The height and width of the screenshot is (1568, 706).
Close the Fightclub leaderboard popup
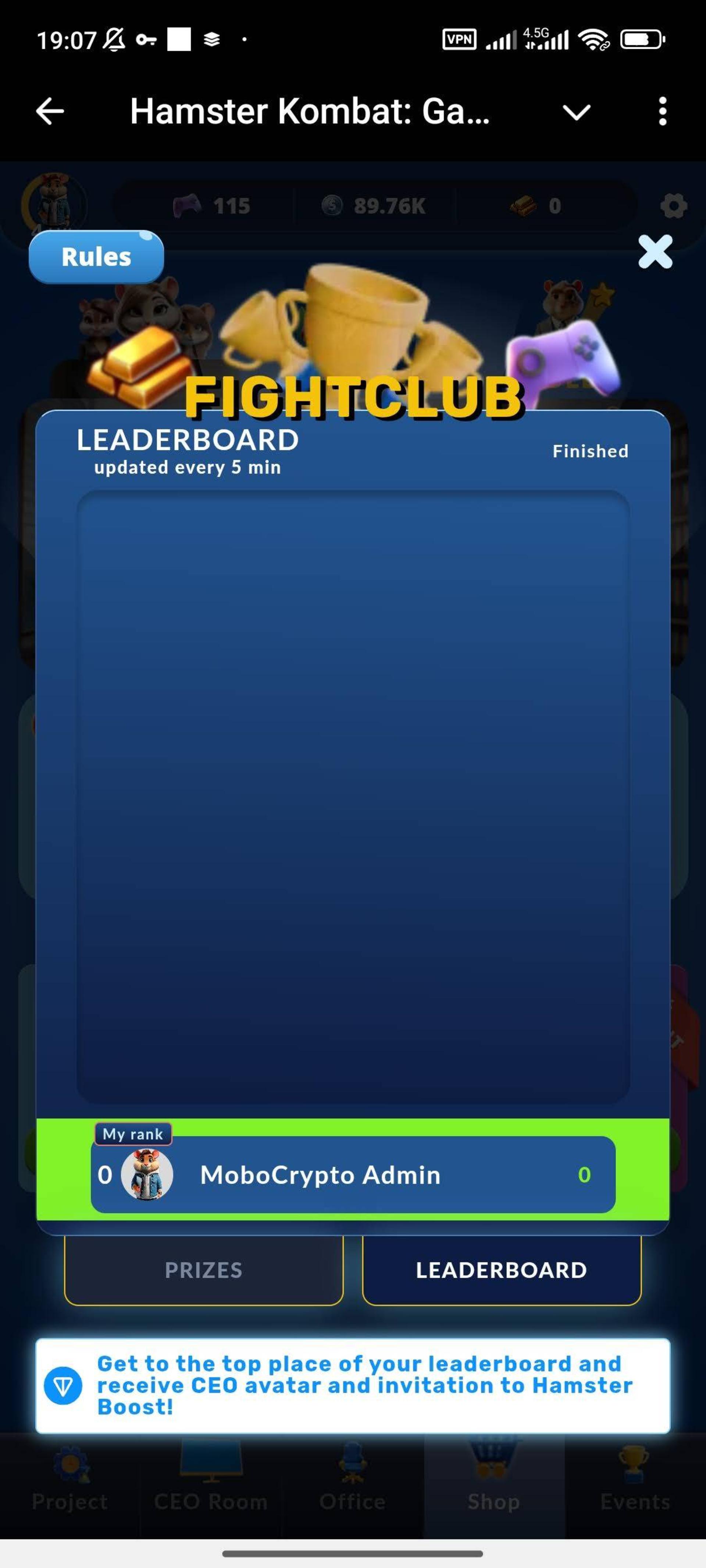(655, 251)
